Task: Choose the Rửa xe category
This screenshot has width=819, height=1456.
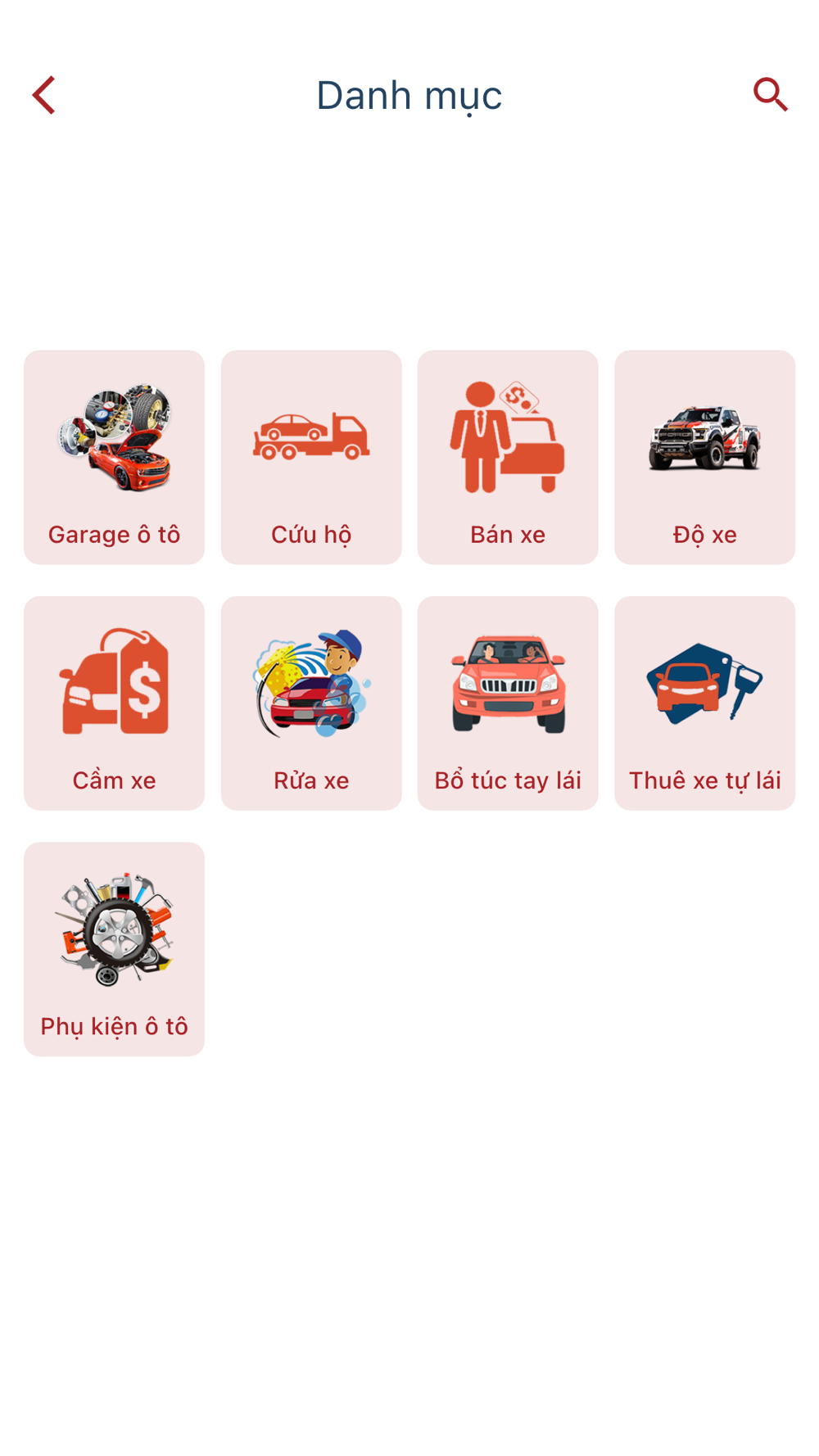Action: [311, 703]
